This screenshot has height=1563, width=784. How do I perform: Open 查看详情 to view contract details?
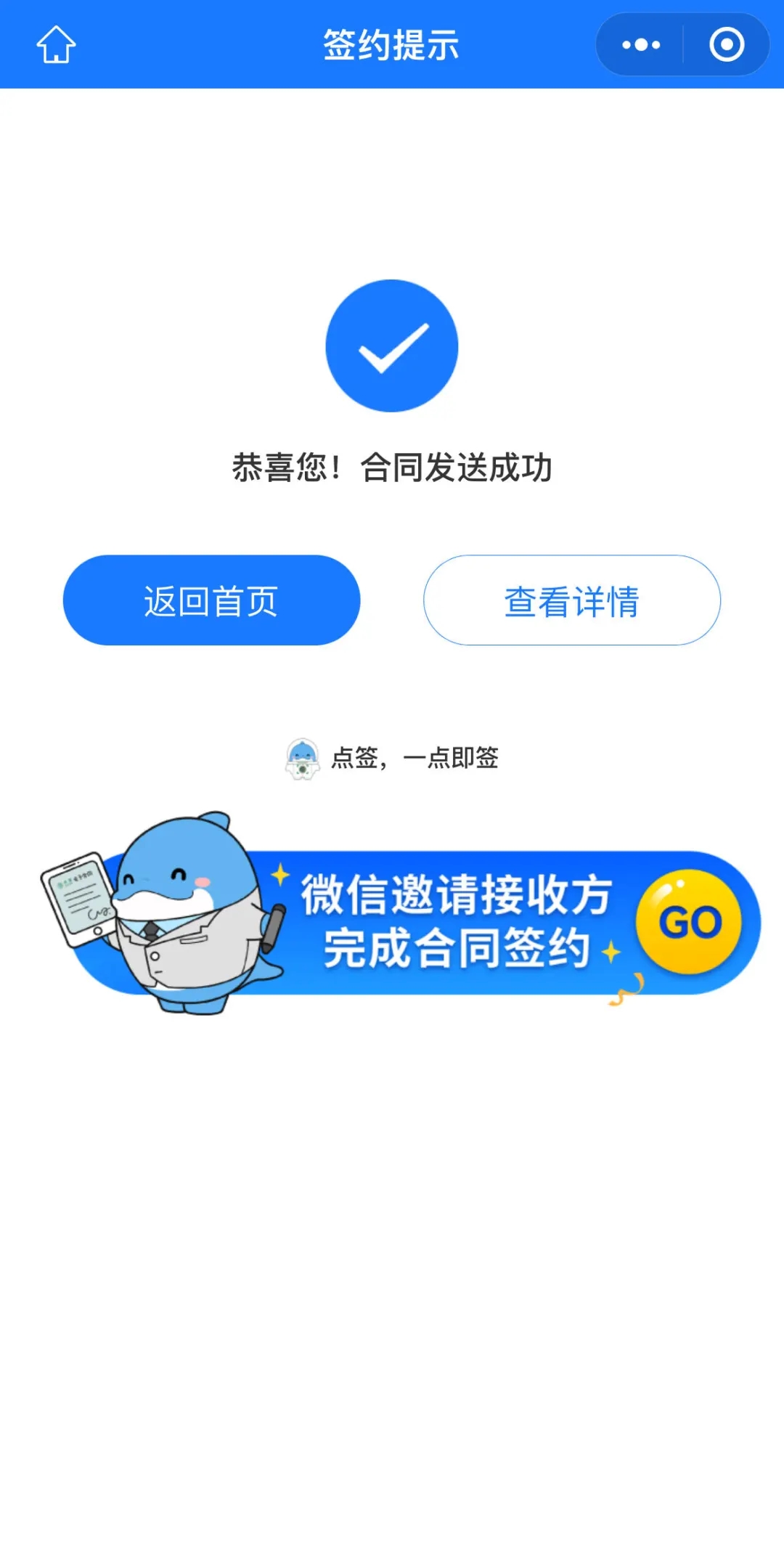pos(571,600)
